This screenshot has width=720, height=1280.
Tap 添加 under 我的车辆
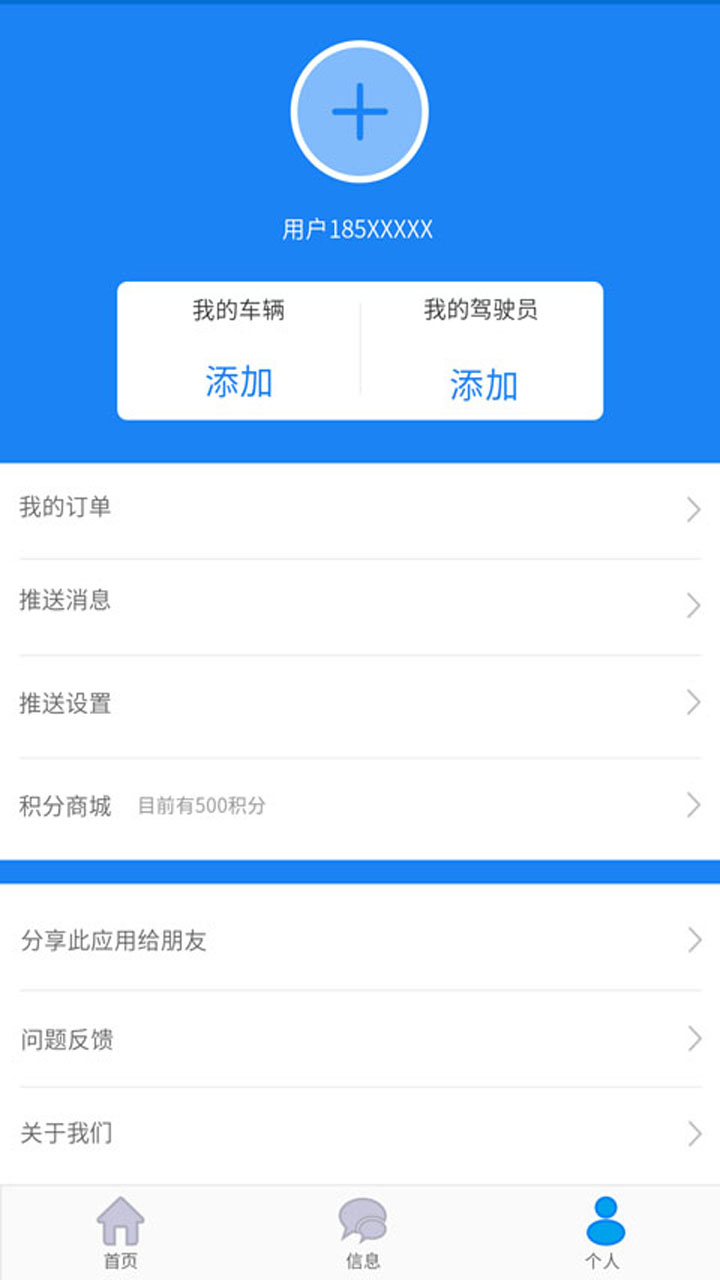[240, 383]
